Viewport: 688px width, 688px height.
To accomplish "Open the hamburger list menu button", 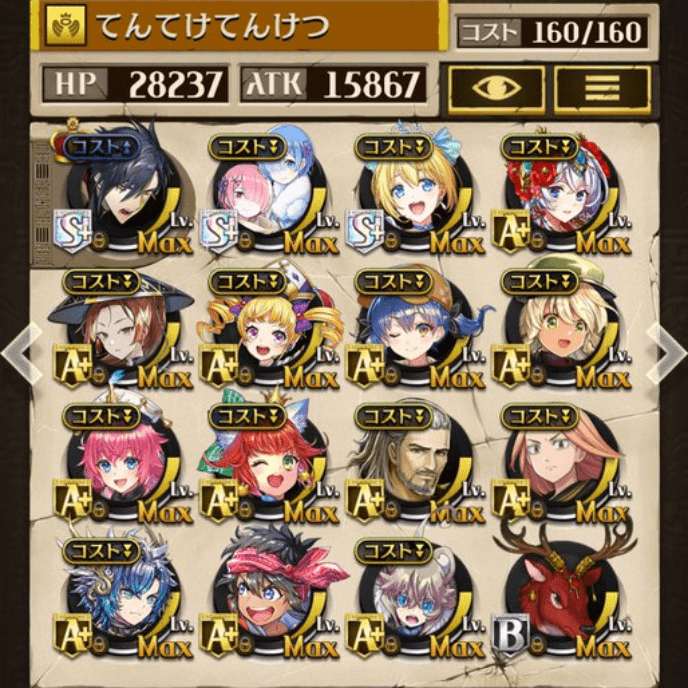I will [602, 89].
